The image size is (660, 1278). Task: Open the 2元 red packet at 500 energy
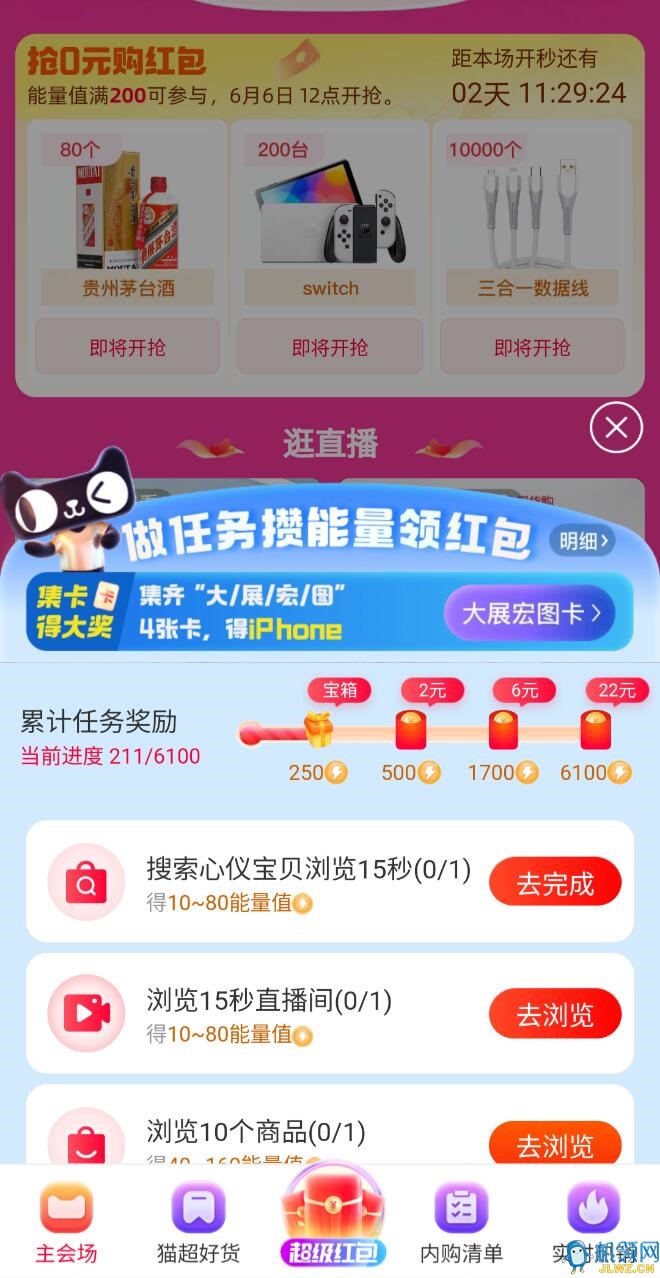coord(411,731)
